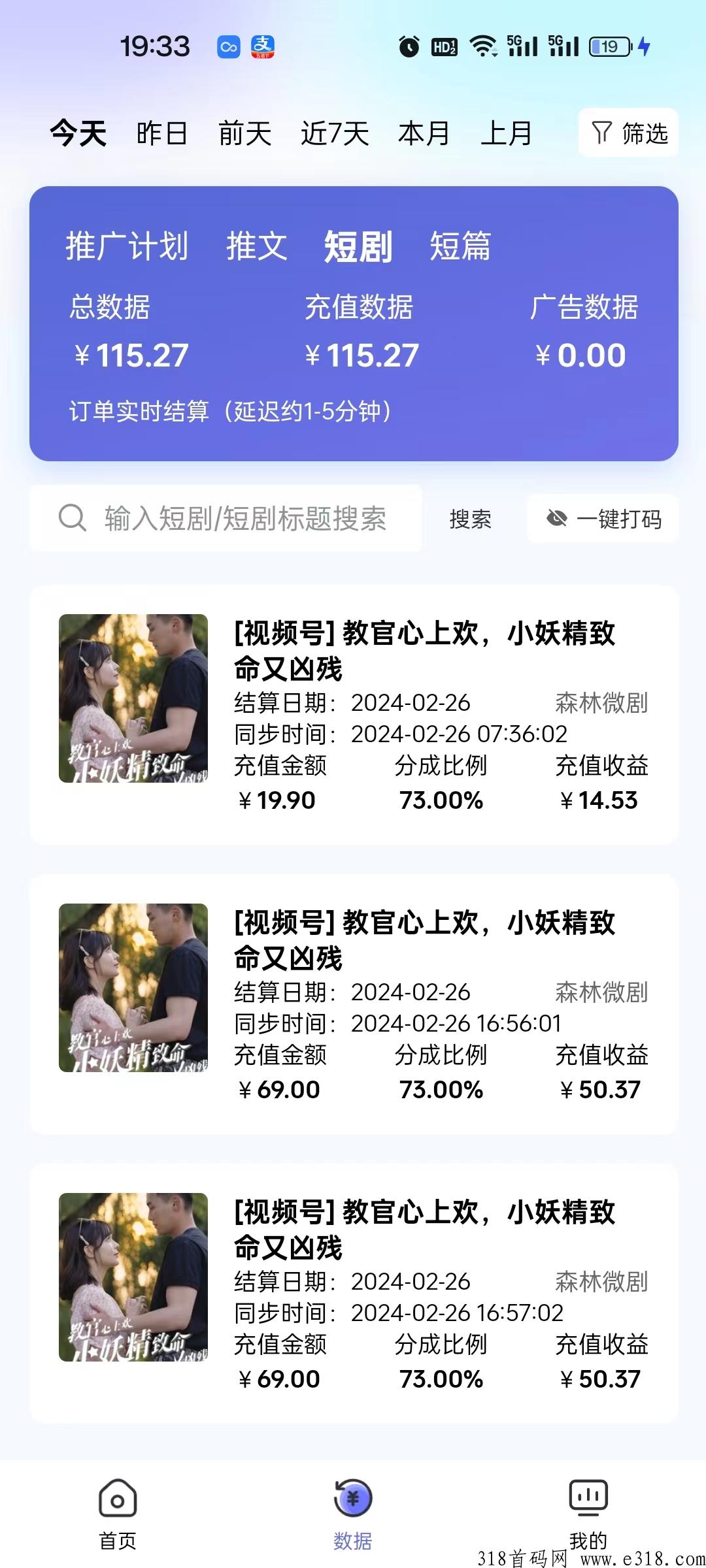Open the 短篇 category tab
The width and height of the screenshot is (706, 1568).
[460, 246]
